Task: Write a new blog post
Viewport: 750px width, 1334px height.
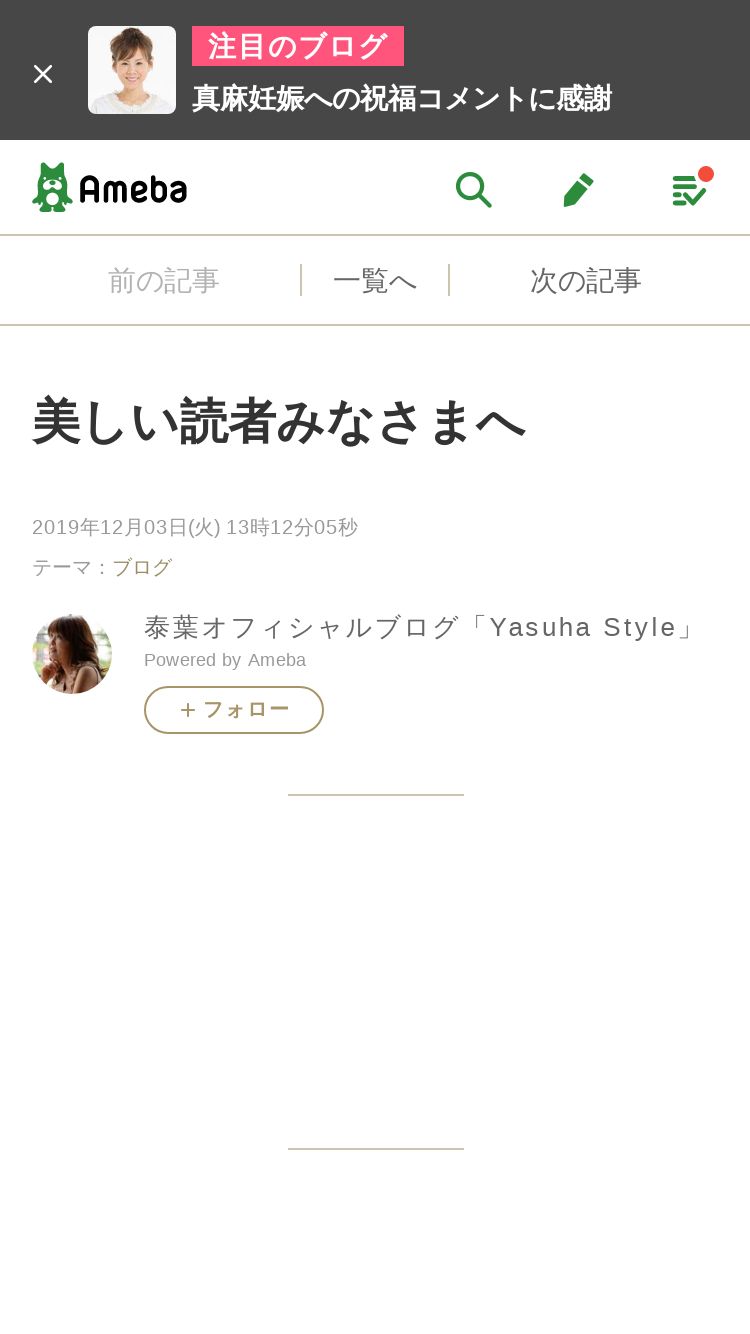Action: click(578, 189)
